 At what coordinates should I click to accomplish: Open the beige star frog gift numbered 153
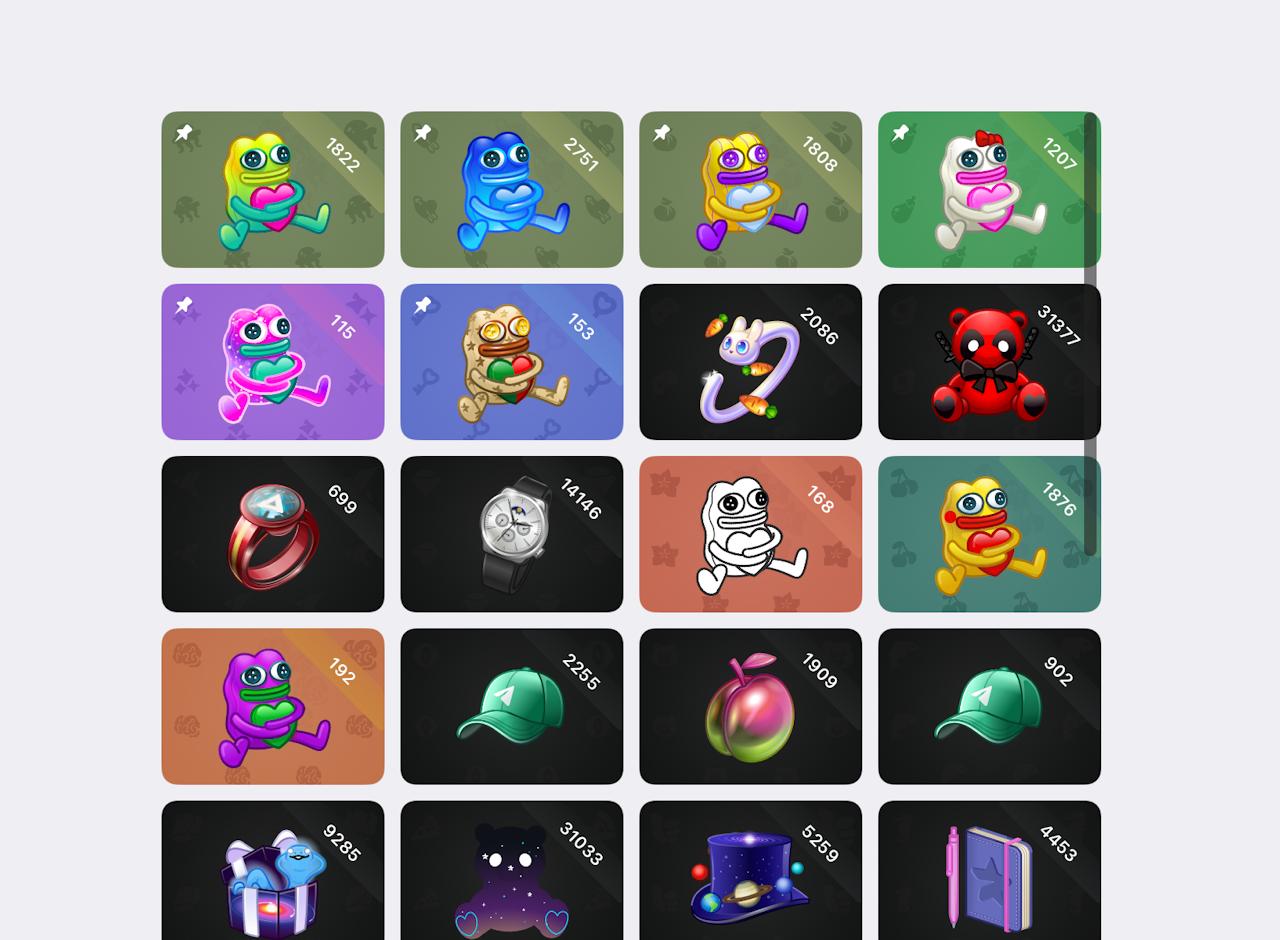coord(511,362)
